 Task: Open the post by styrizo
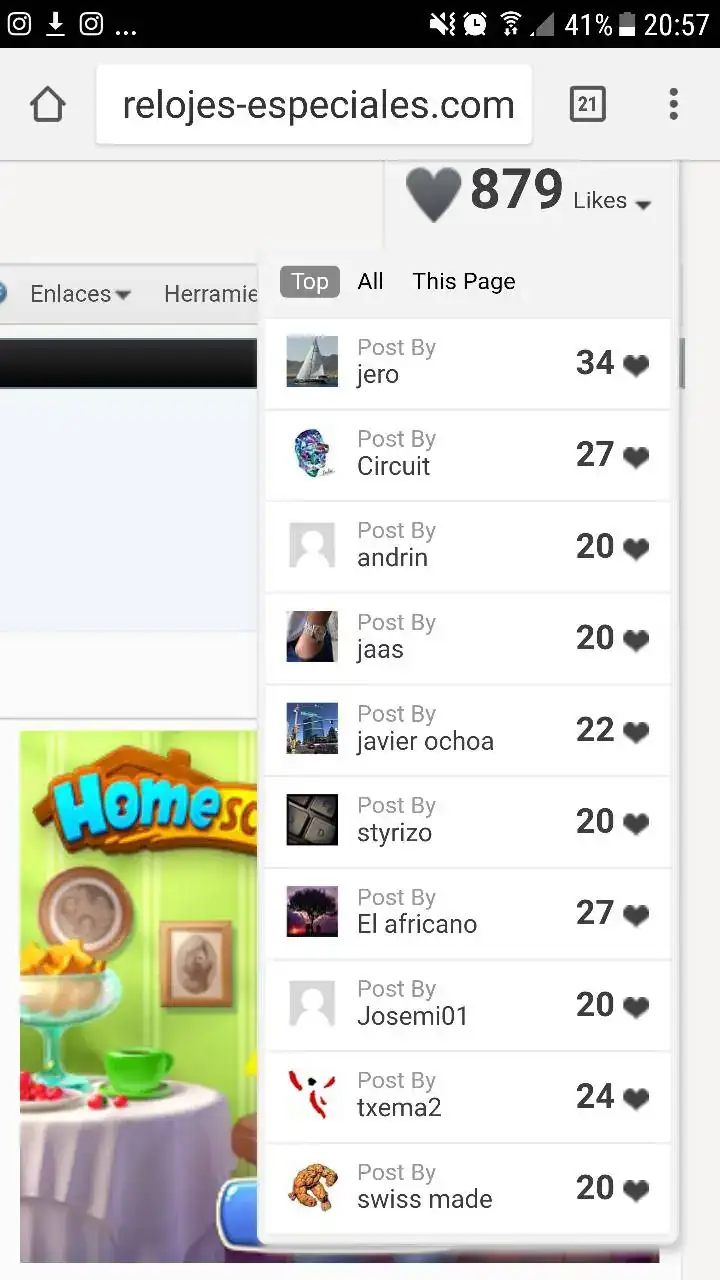466,821
